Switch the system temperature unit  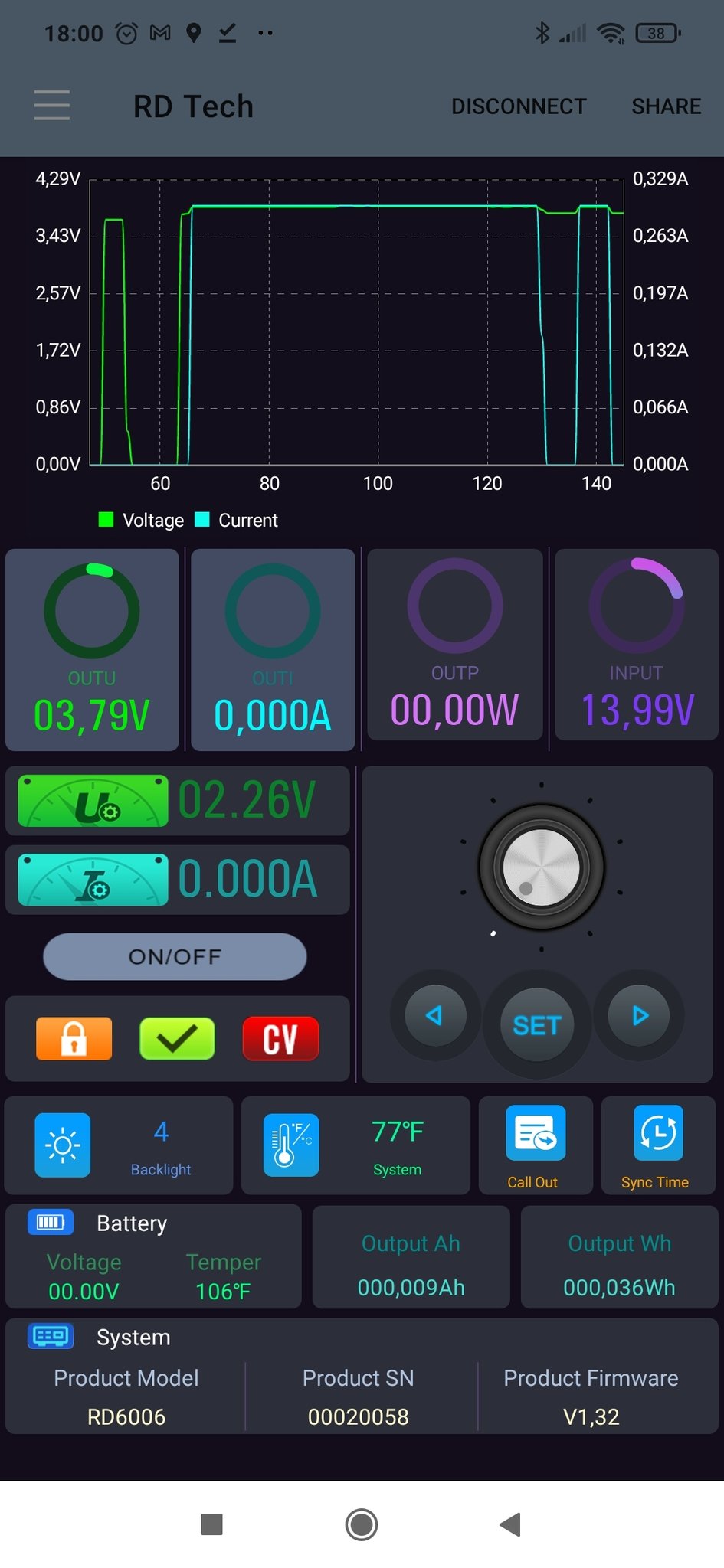291,1145
